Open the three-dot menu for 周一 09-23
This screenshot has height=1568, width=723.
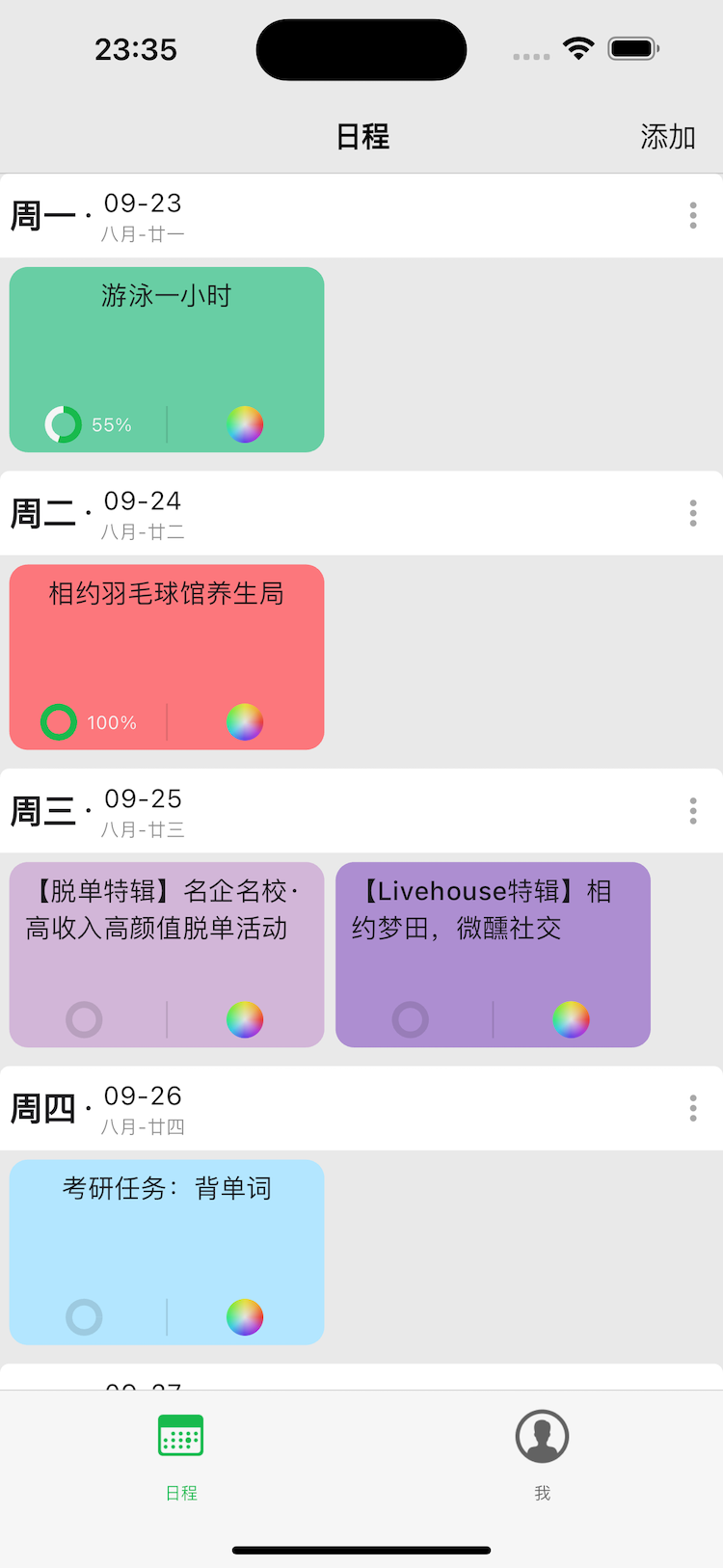pyautogui.click(x=692, y=216)
